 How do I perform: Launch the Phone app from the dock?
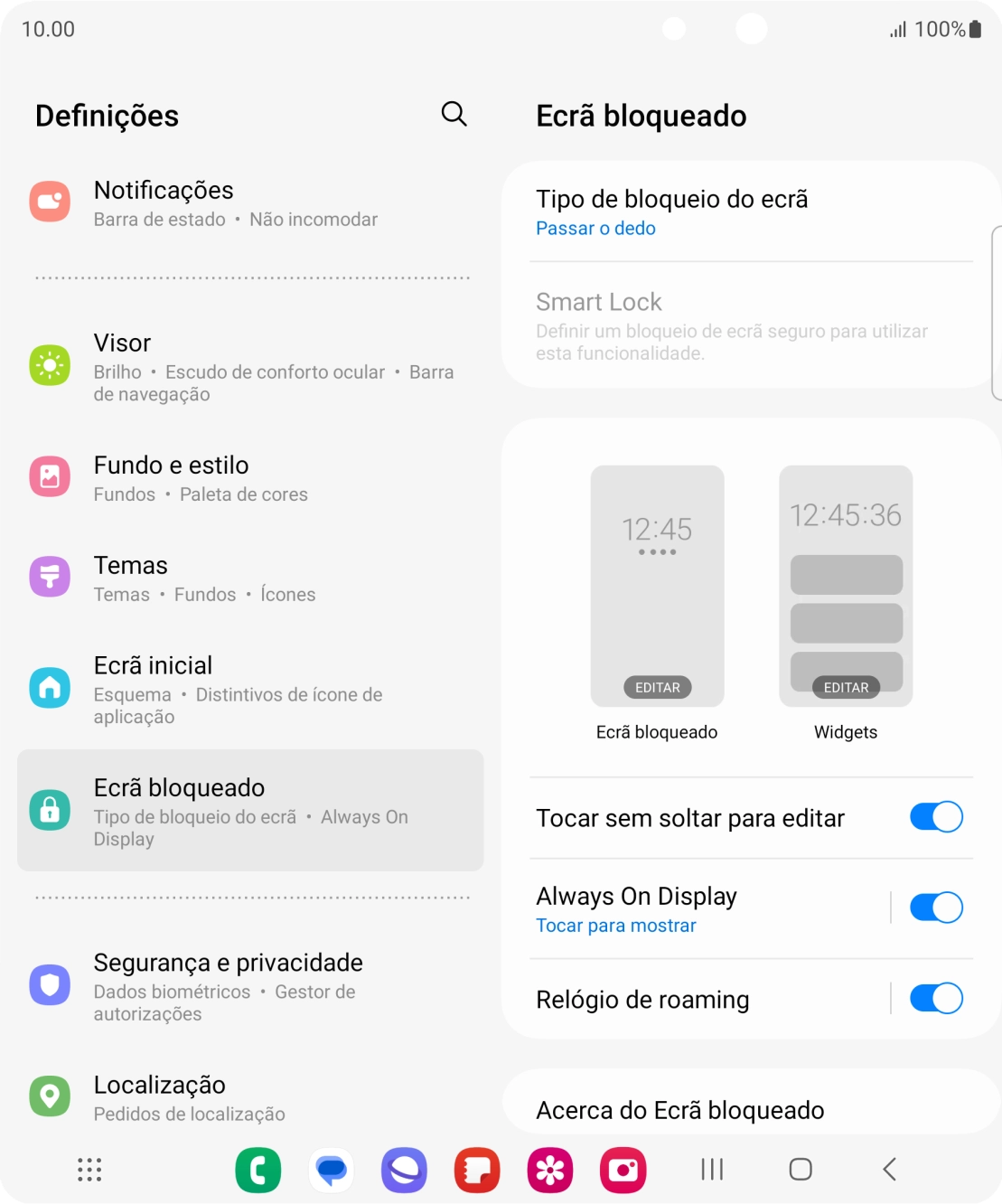tap(258, 1169)
